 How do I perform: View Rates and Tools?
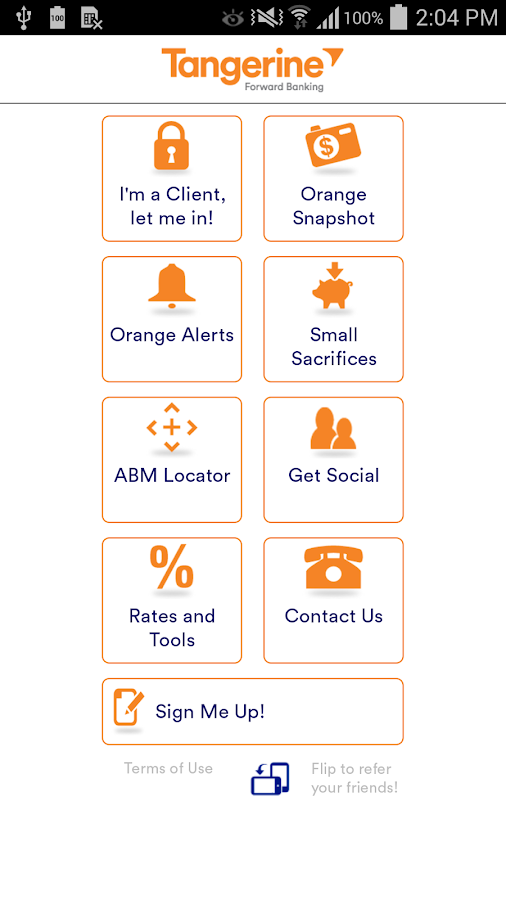(x=172, y=600)
